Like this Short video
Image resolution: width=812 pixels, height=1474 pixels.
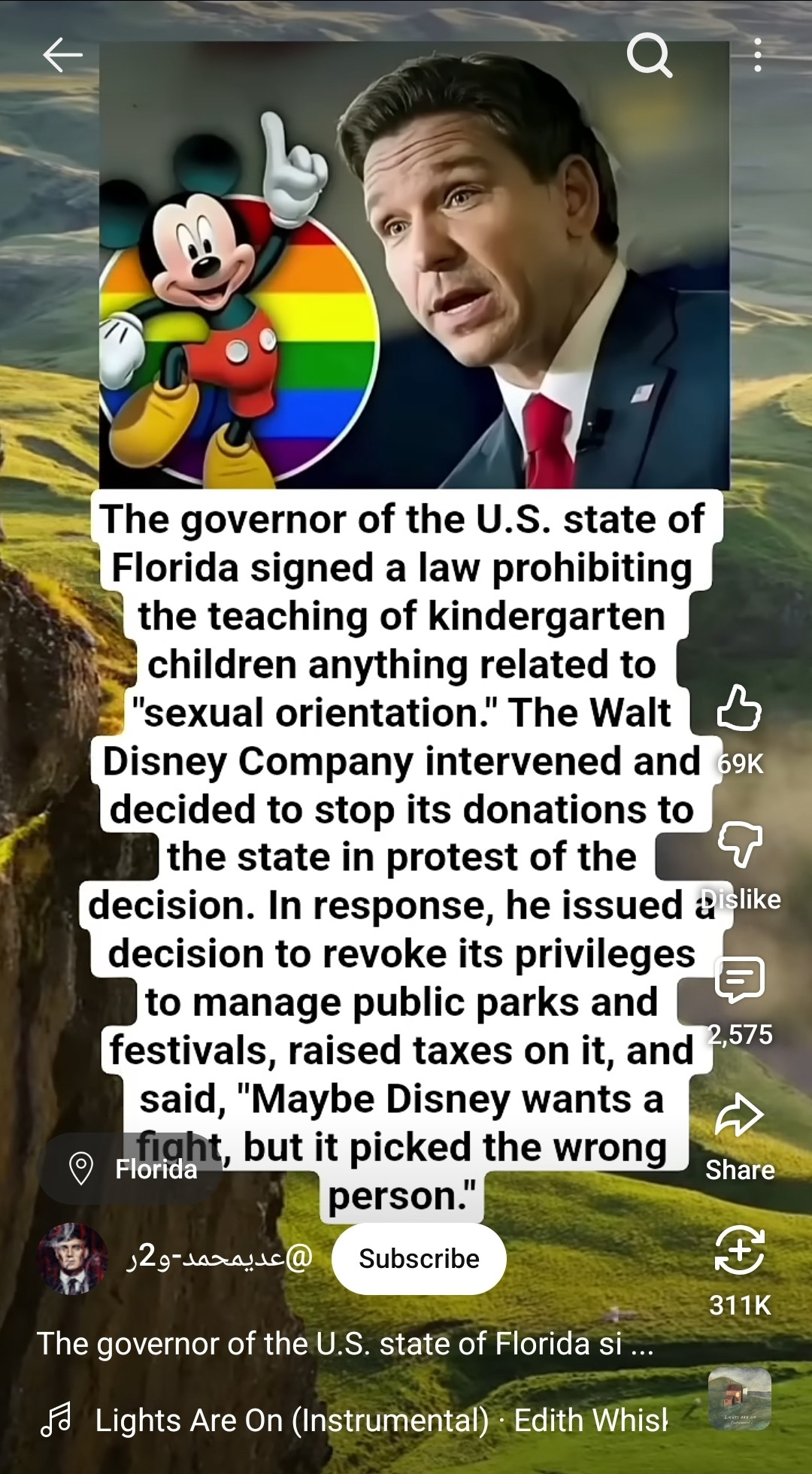(740, 708)
